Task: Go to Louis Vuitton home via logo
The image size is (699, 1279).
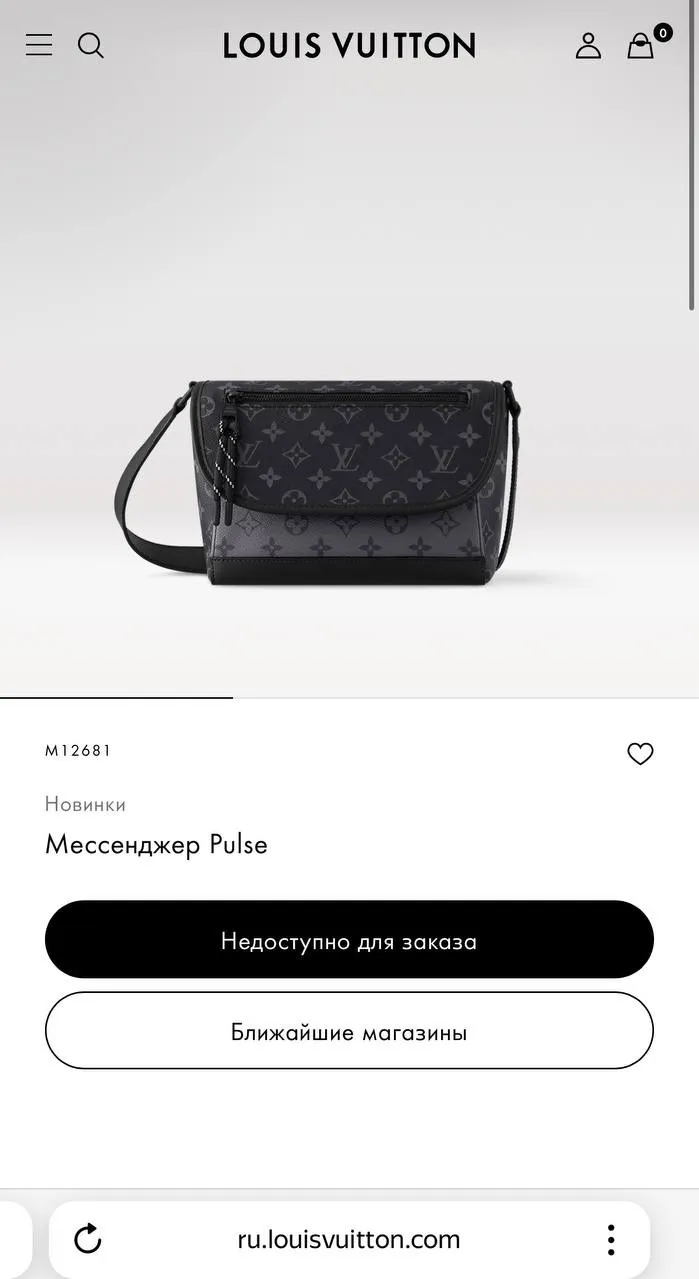Action: coord(349,45)
